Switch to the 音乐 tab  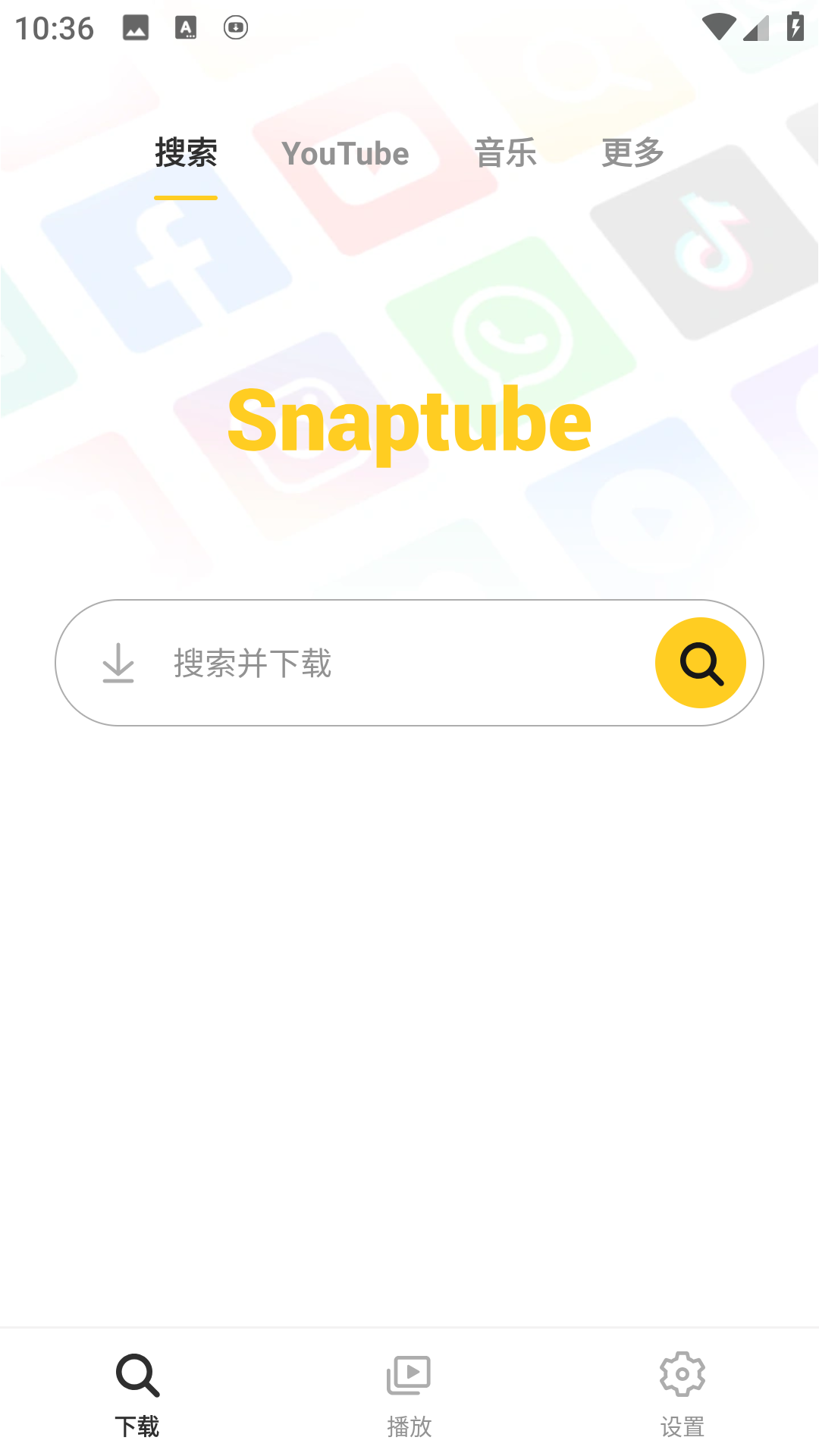[505, 152]
